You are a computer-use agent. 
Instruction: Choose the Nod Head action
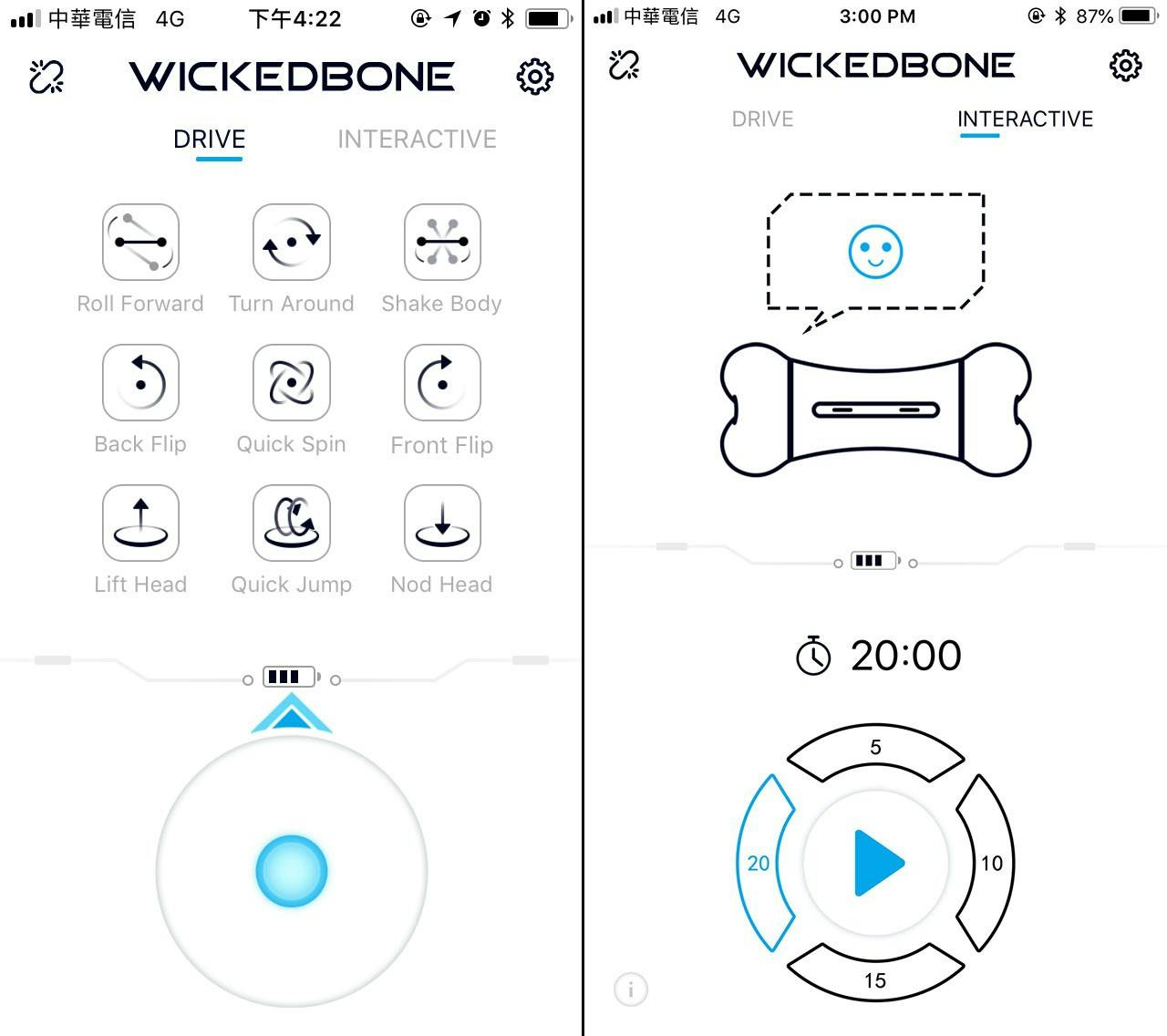click(442, 523)
